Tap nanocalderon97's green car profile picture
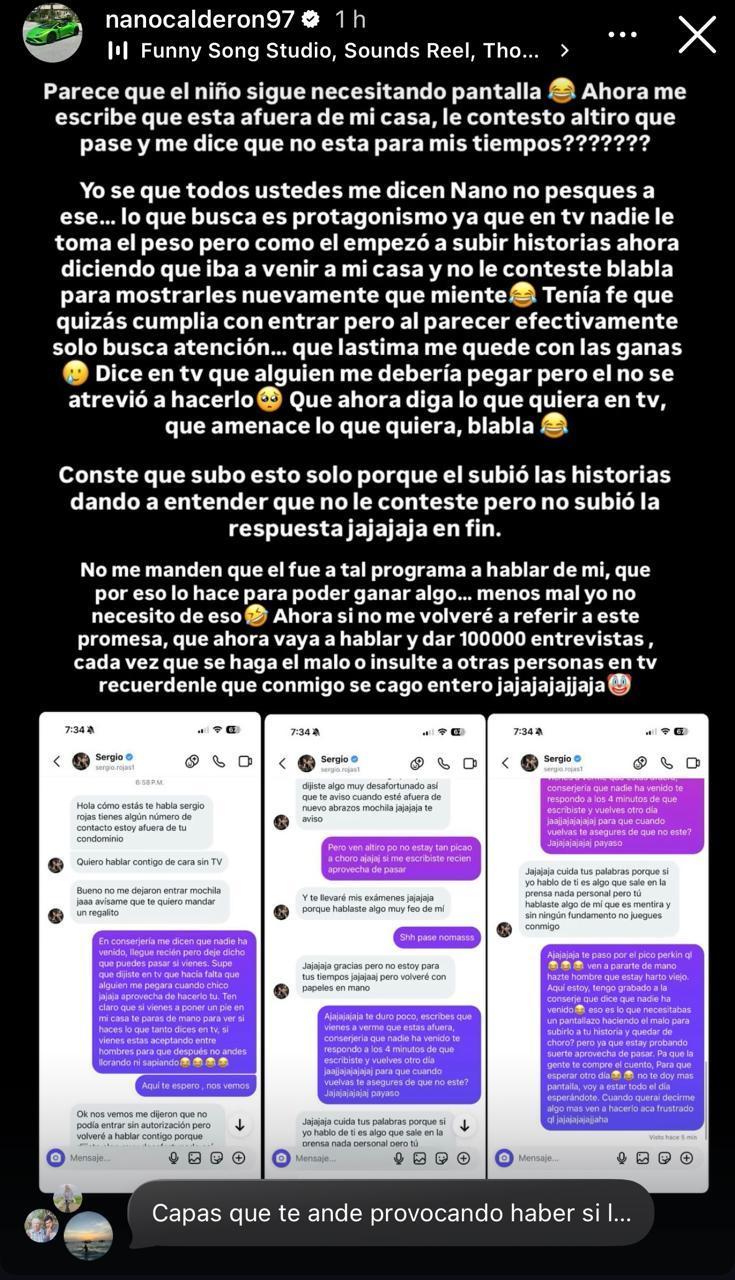 point(52,33)
